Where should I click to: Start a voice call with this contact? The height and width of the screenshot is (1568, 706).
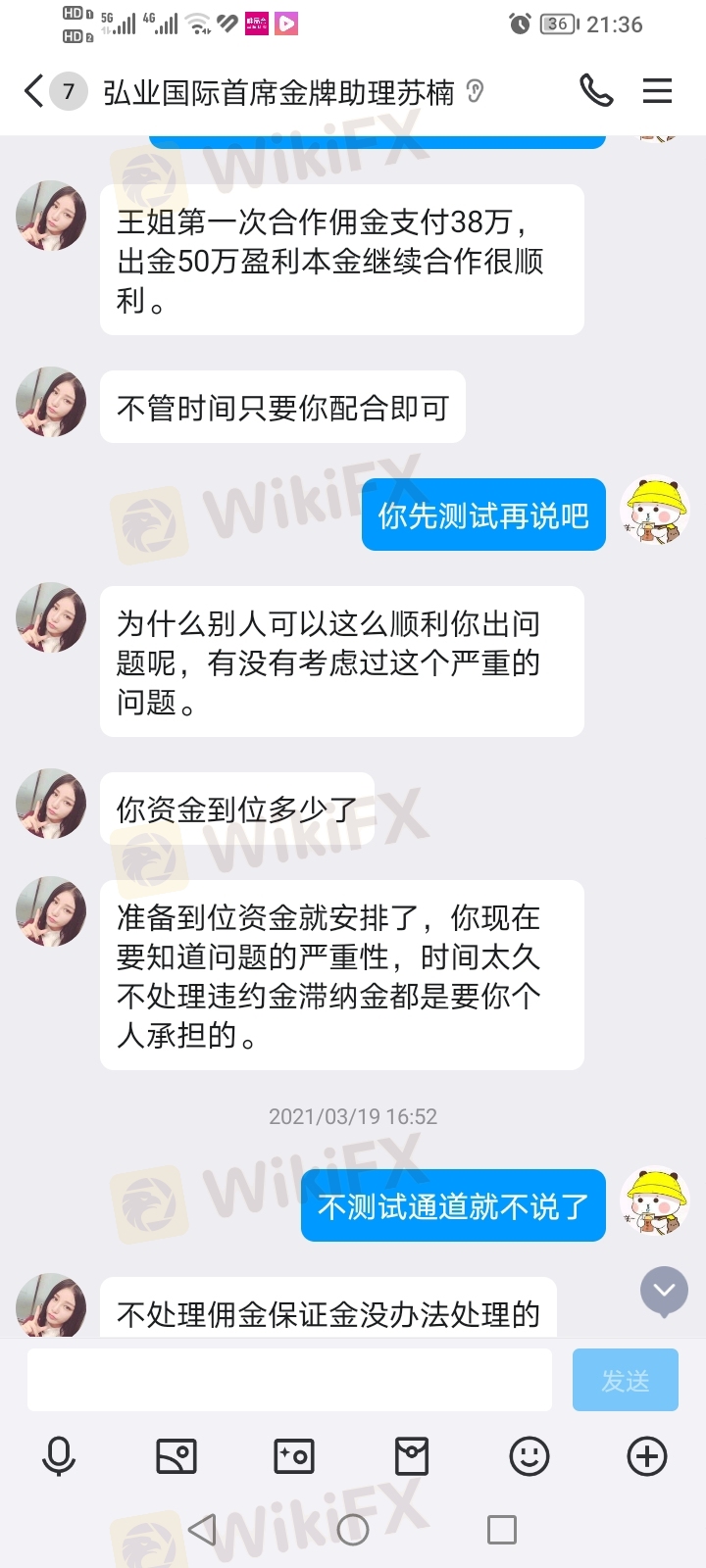596,91
